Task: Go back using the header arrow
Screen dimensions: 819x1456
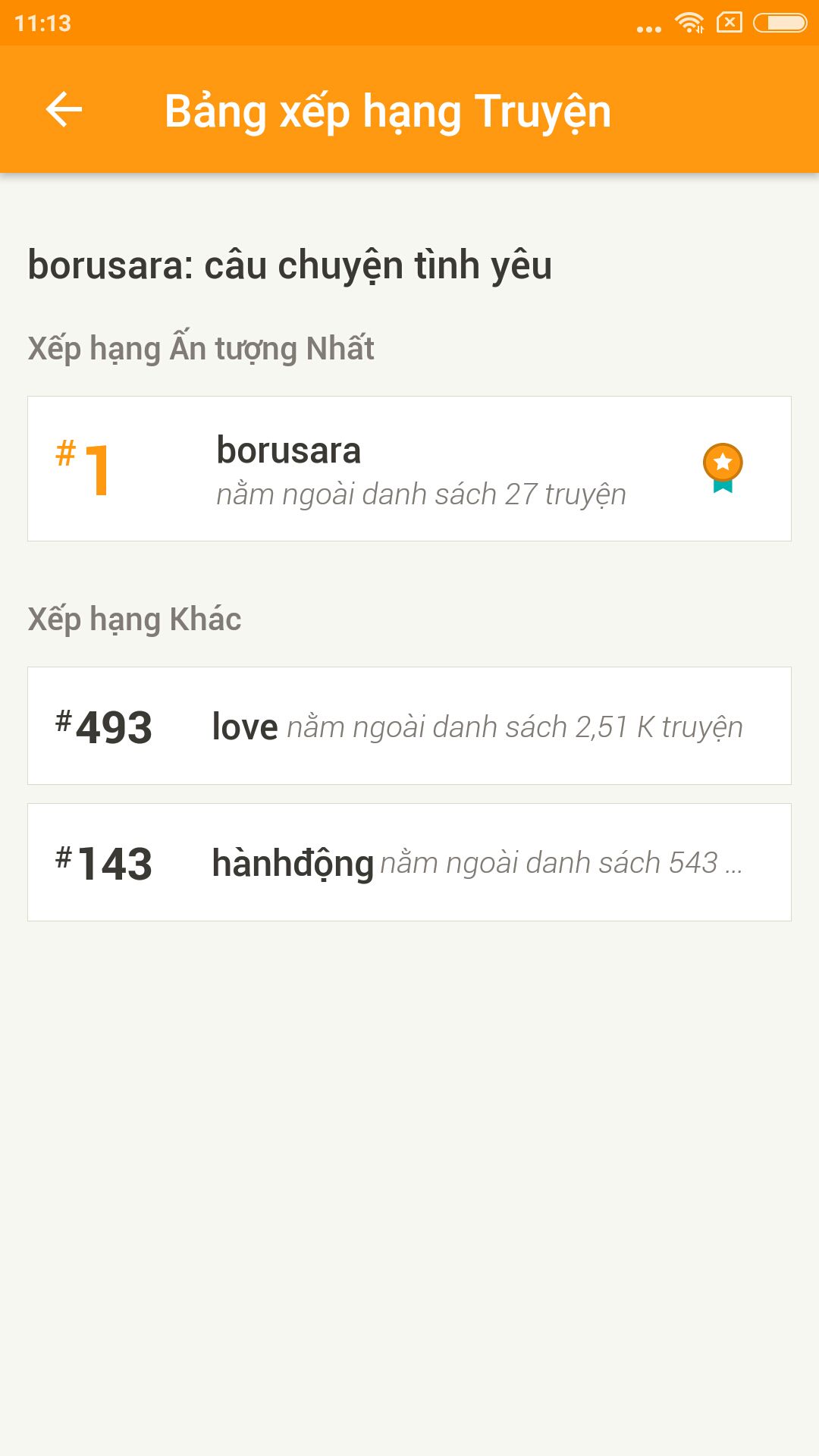Action: pos(64,110)
